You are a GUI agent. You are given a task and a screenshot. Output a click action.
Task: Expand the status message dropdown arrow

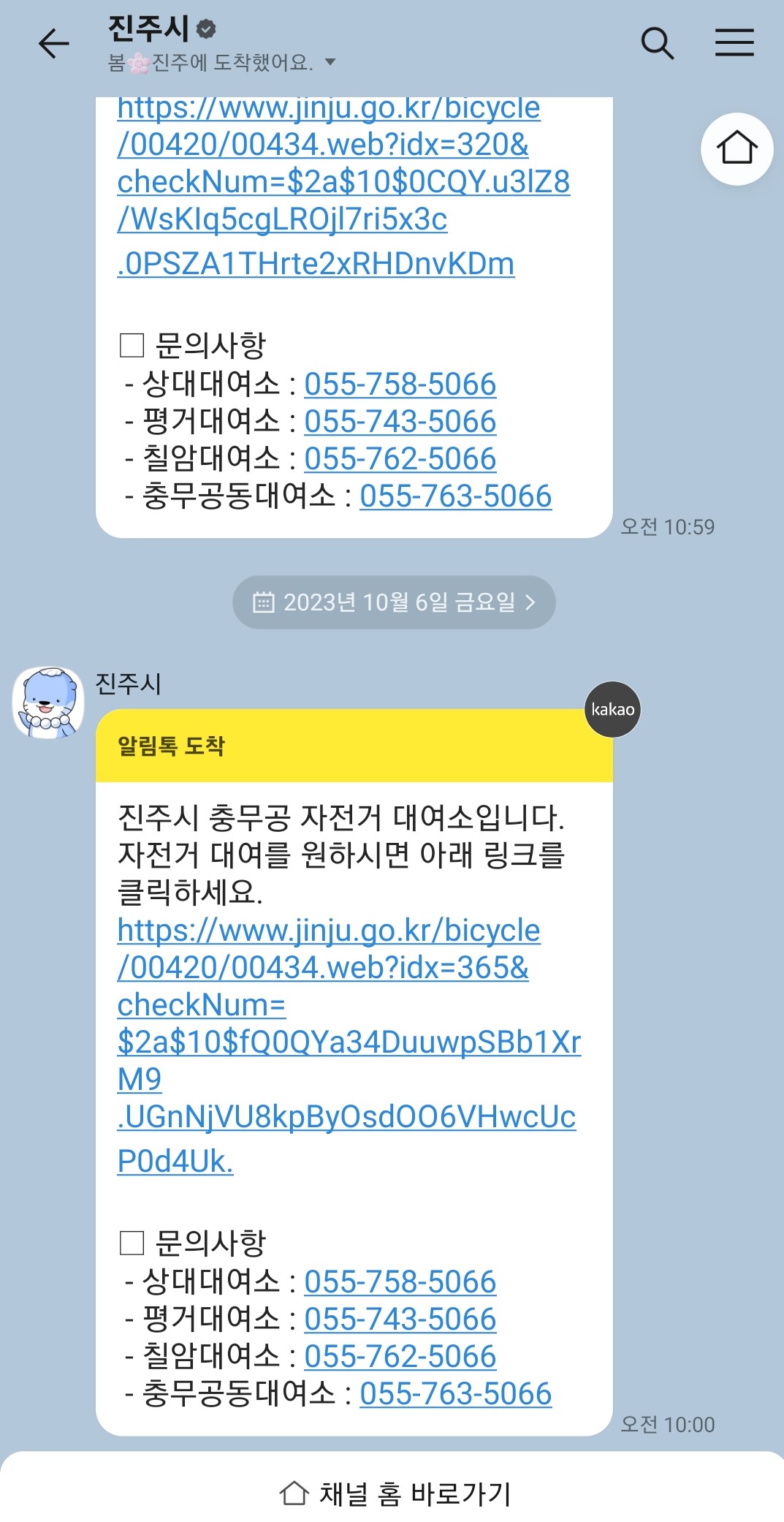tap(330, 62)
